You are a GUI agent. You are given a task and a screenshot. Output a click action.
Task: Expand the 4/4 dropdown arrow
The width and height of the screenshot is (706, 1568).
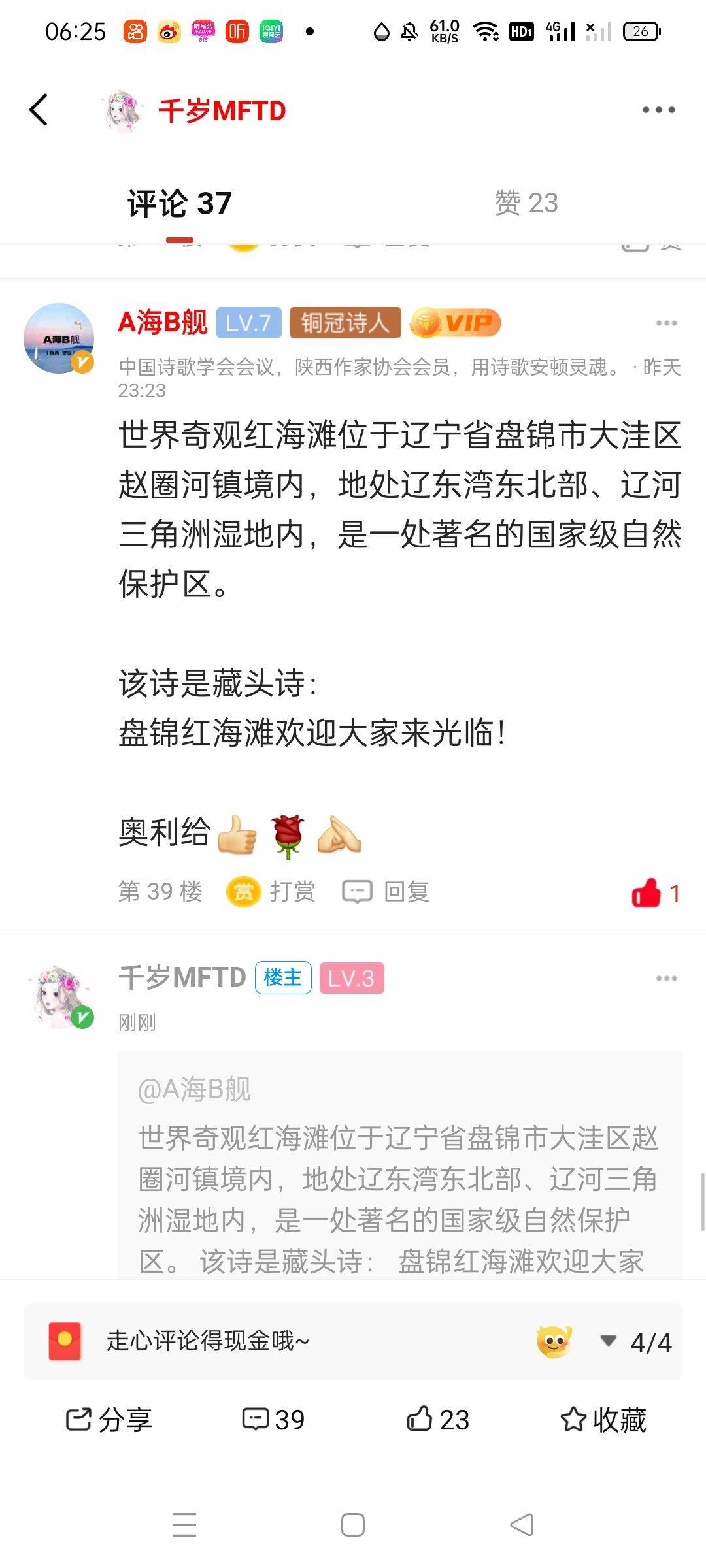(609, 1341)
